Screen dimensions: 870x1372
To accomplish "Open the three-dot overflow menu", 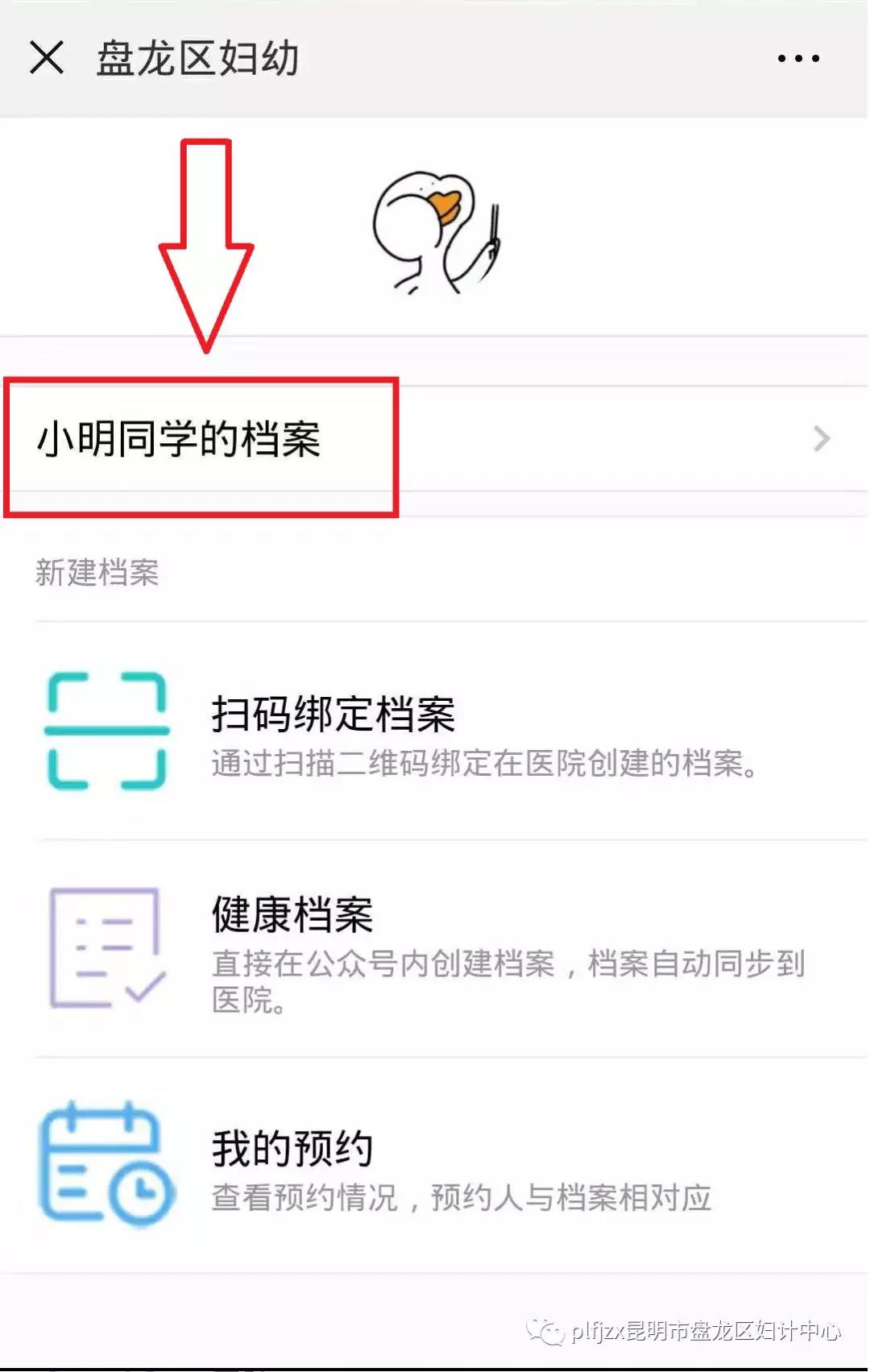I will pos(797,58).
